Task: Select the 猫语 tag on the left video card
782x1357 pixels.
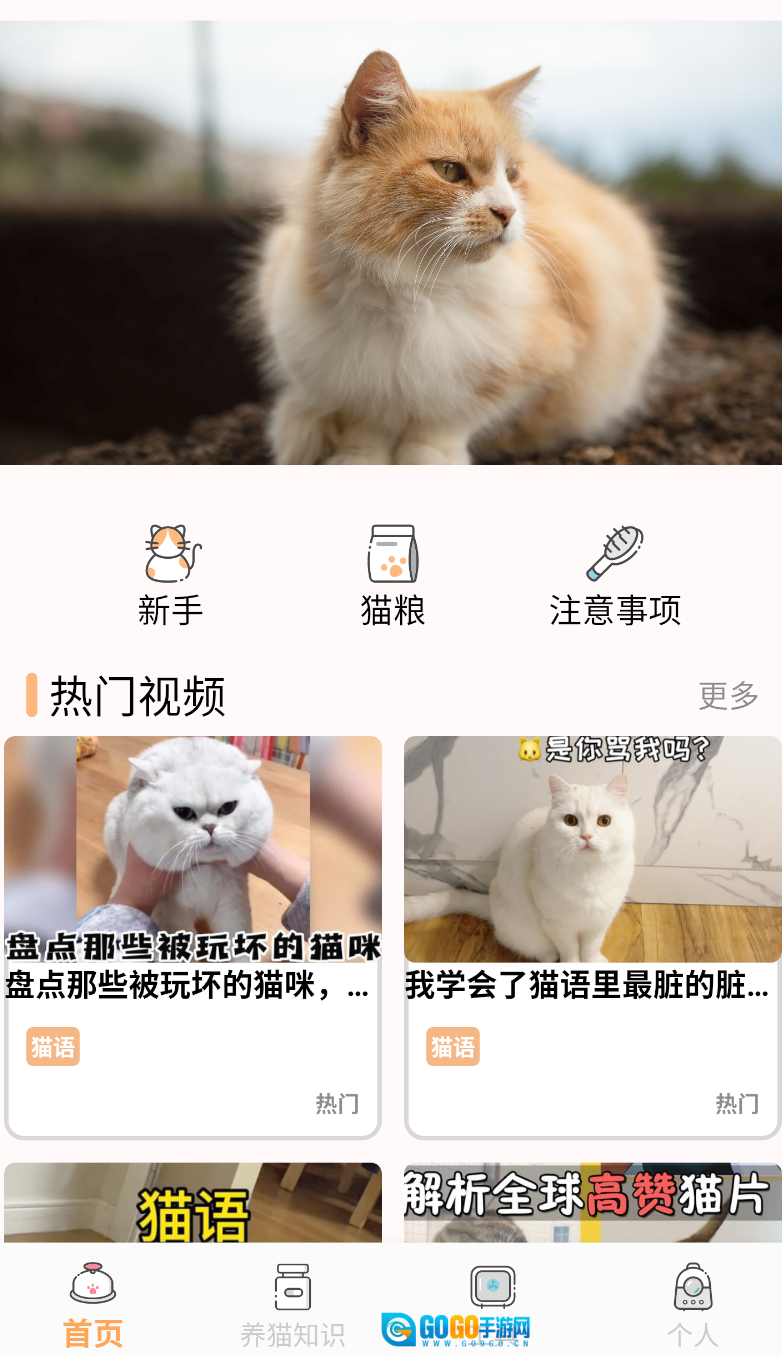Action: coord(52,1047)
